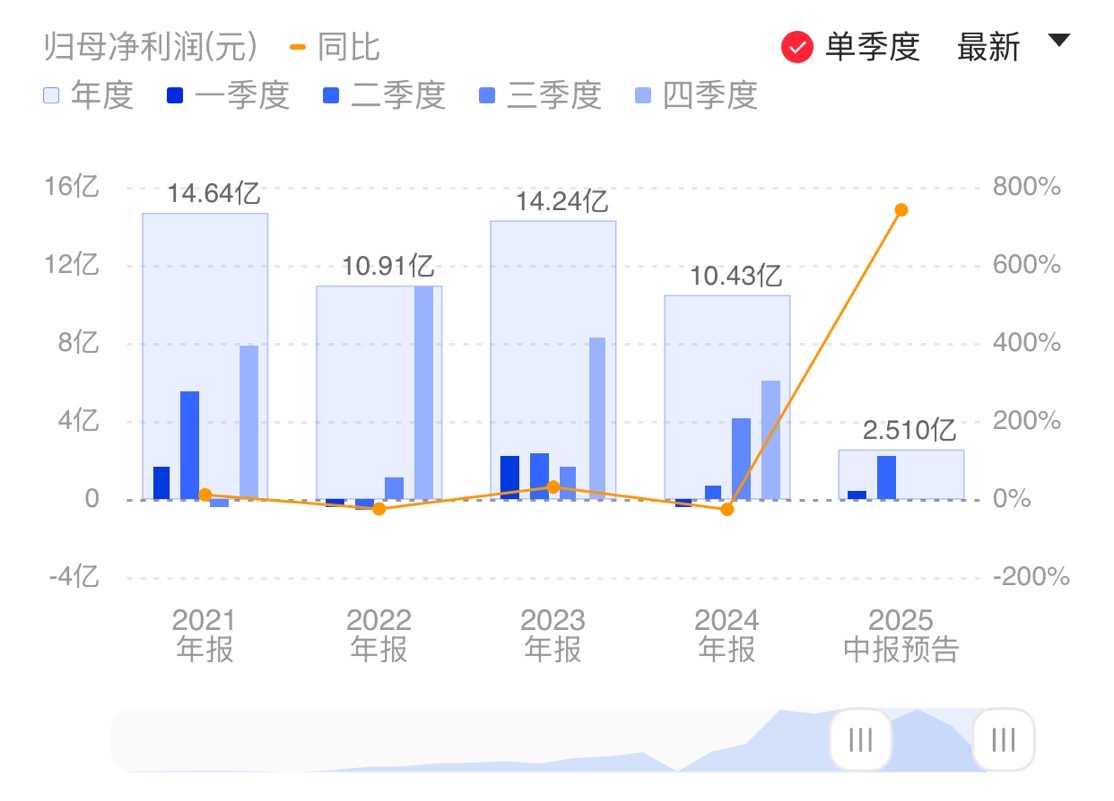1114x801 pixels.
Task: Toggle the 二季度 legend item
Action: point(383,96)
